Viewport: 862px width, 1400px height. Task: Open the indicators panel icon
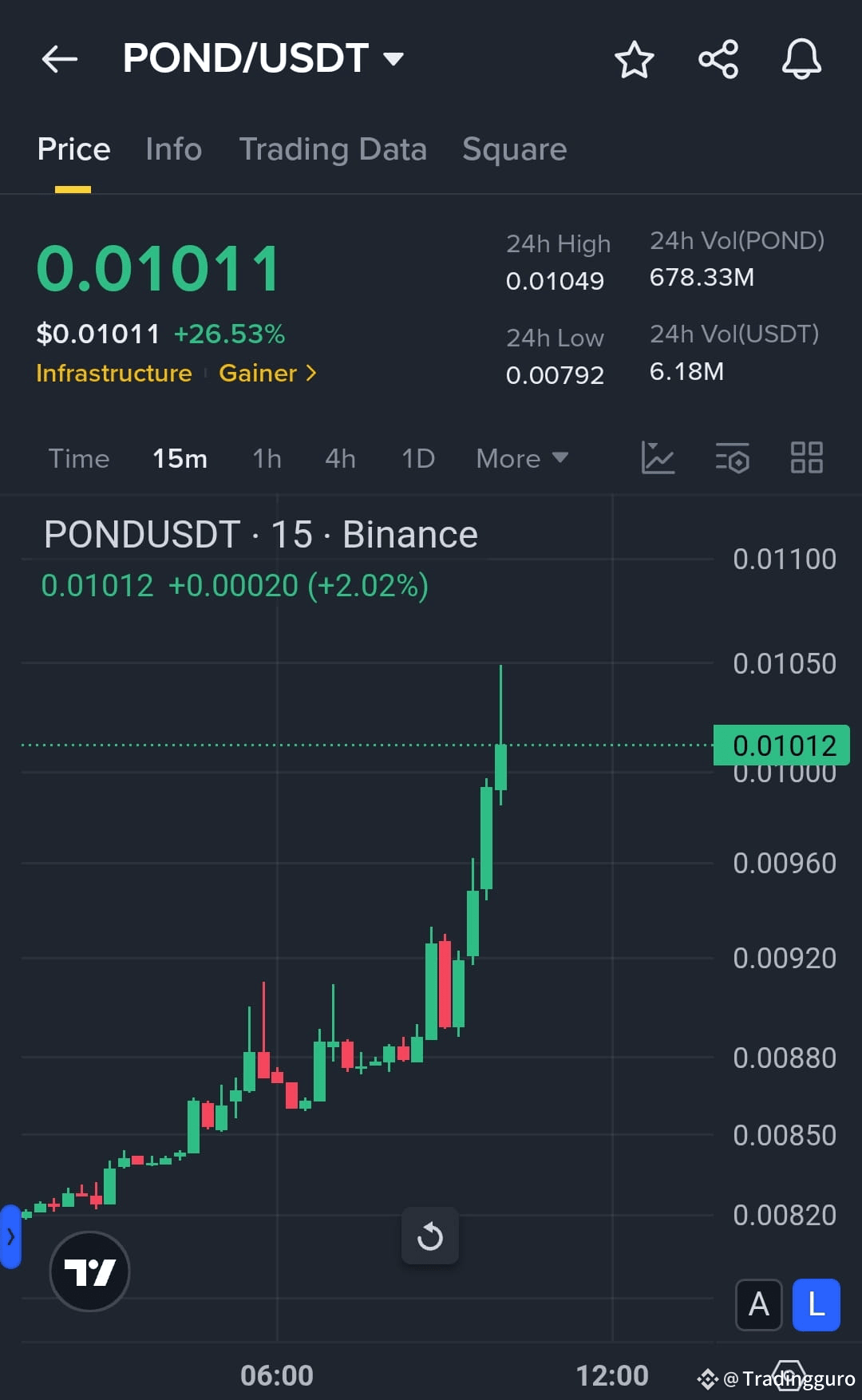click(x=732, y=458)
